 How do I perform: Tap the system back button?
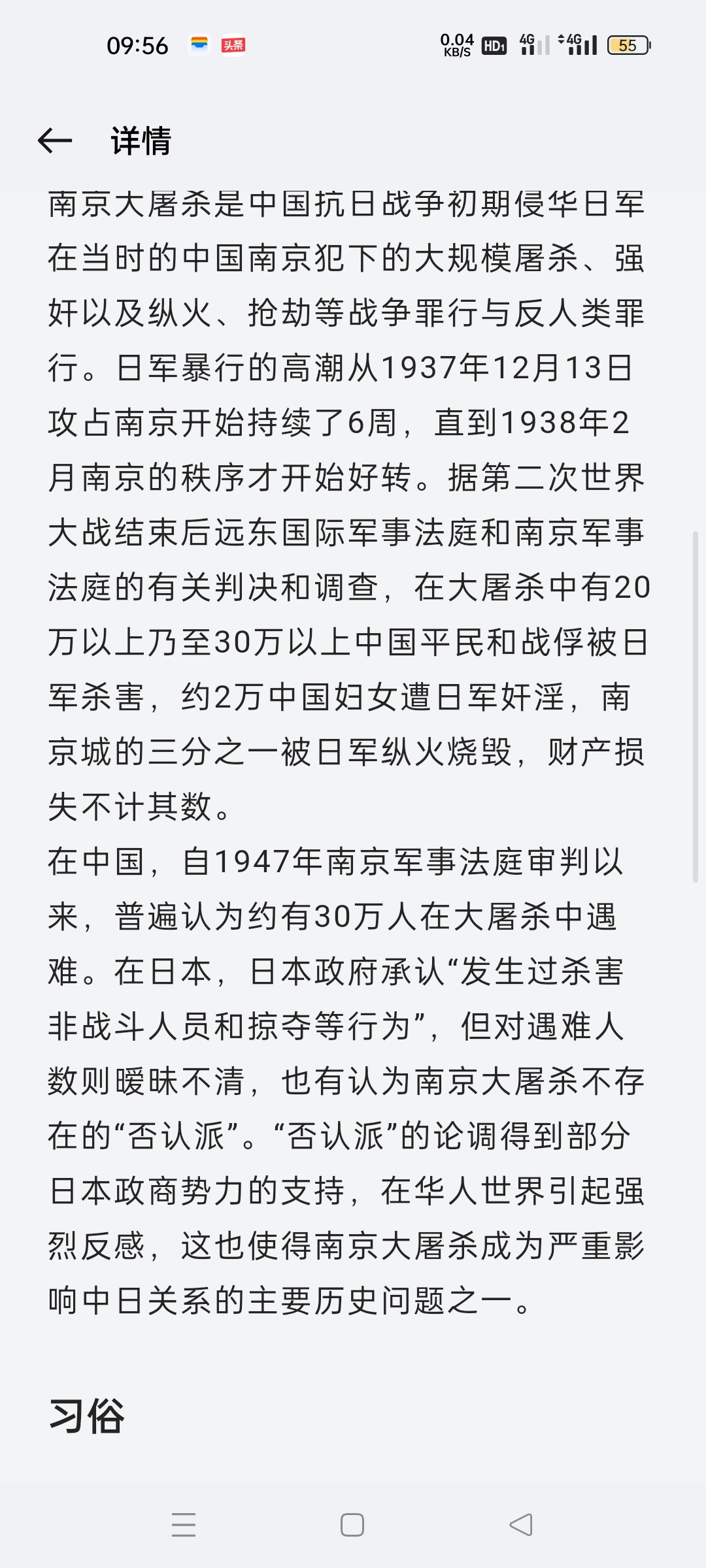521,1525
